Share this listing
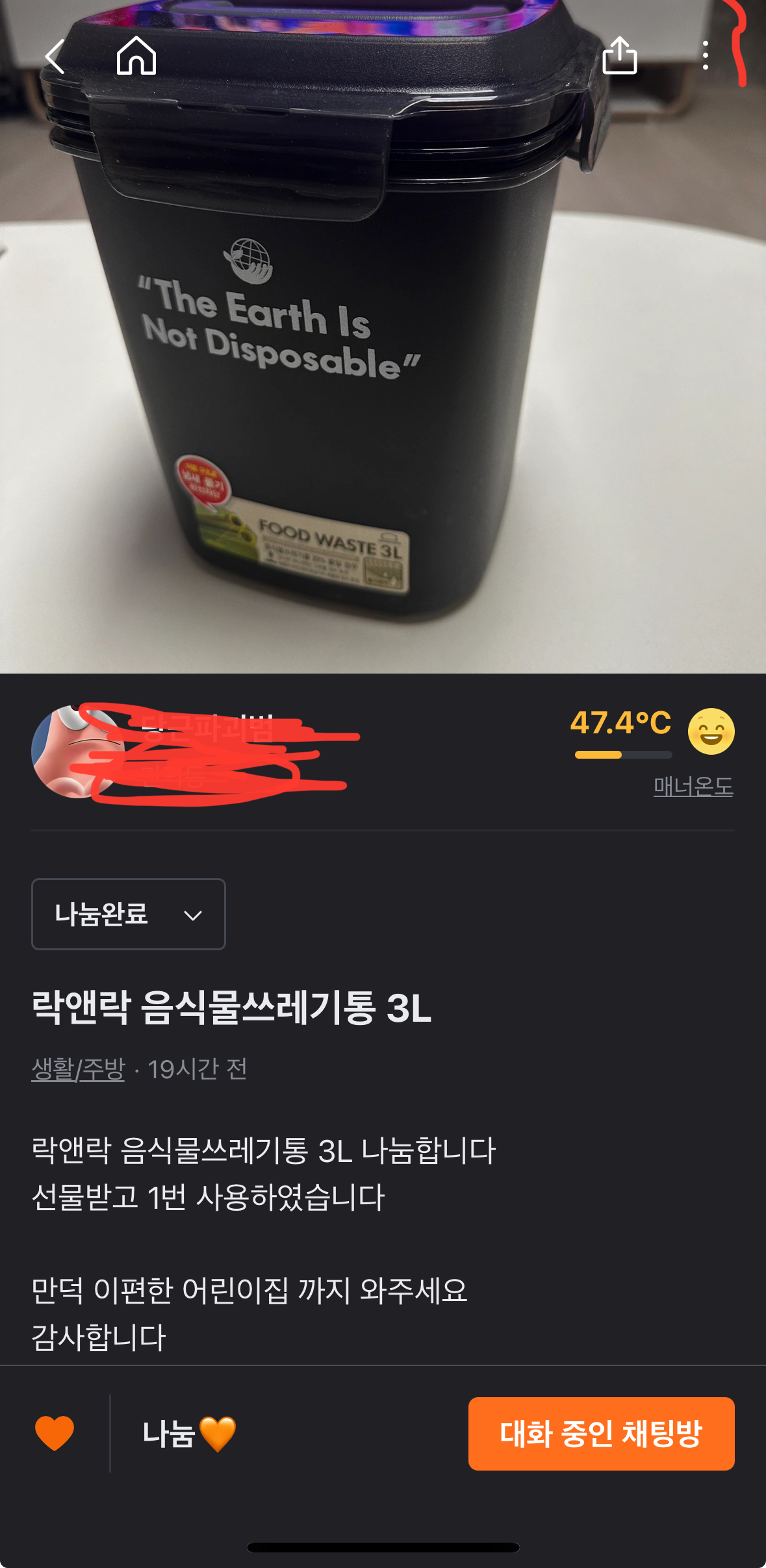 click(x=619, y=56)
